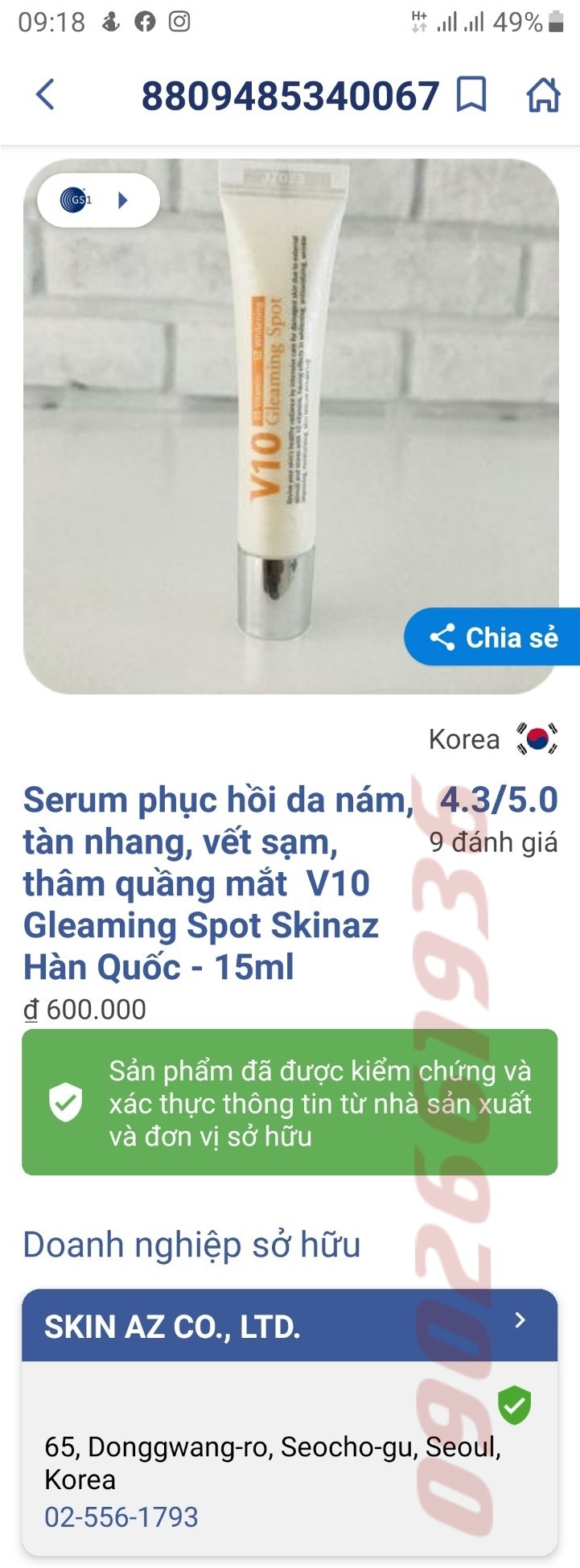Go back using the top-left arrow
Screen dimensions: 580x1568
tap(46, 95)
